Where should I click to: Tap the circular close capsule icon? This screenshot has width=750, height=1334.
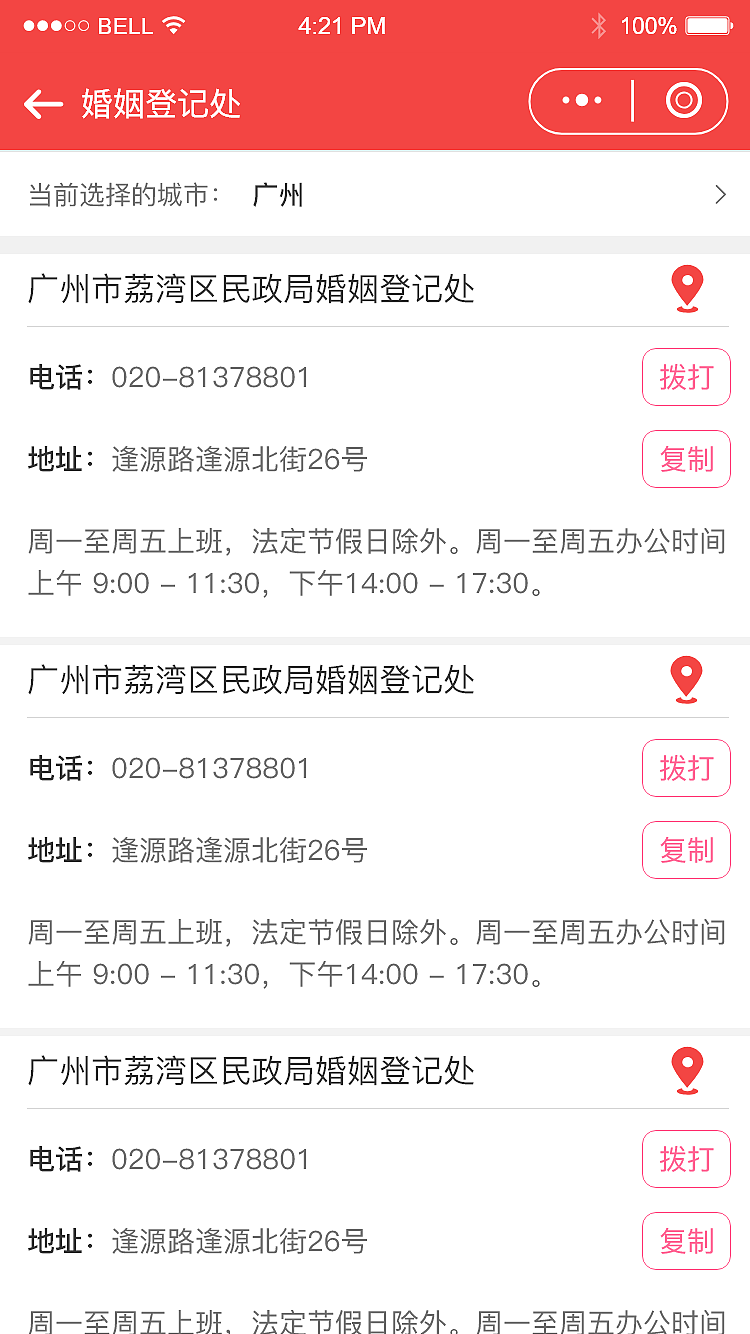[x=682, y=101]
